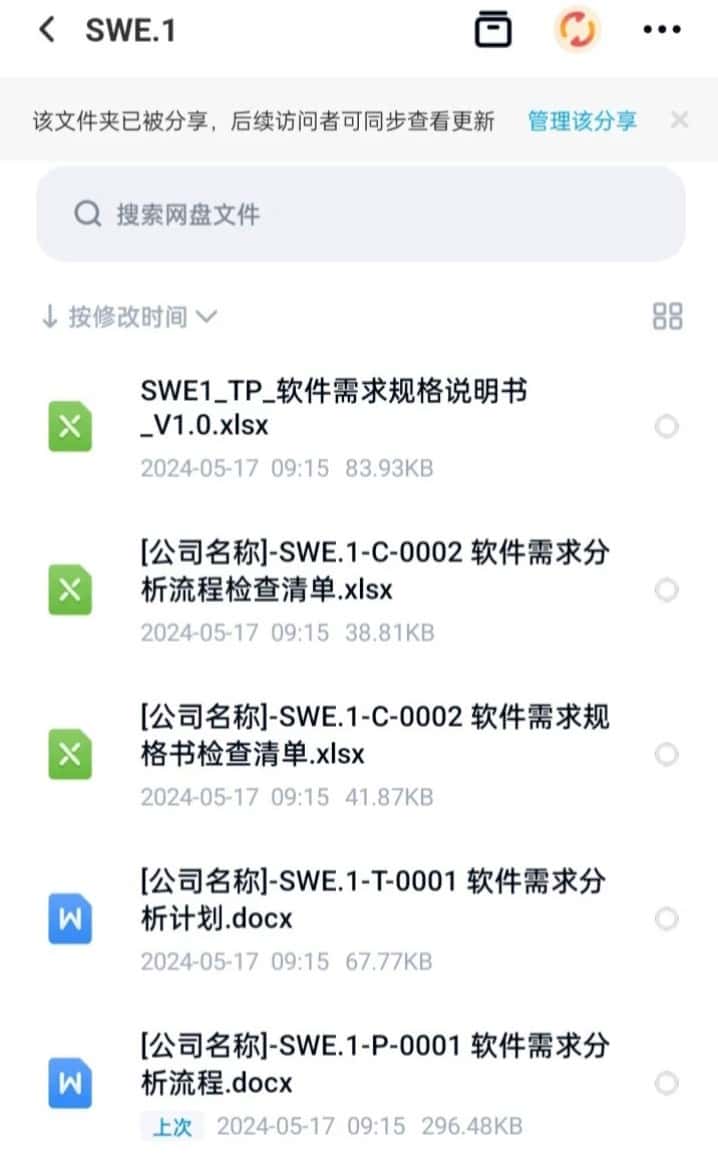Expand the 按修改时间 sort dropdown
This screenshot has height=1169, width=718.
click(129, 317)
